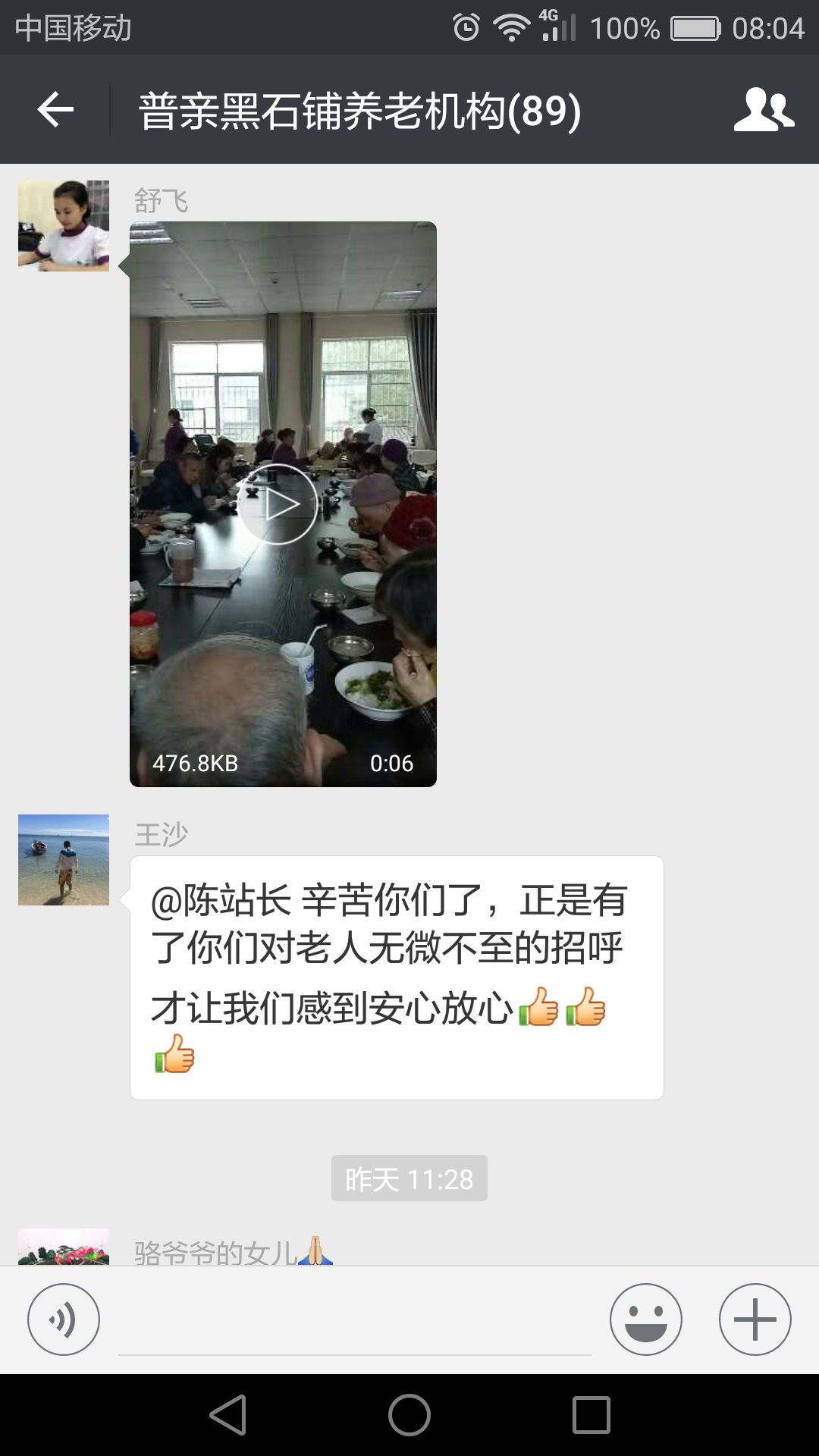This screenshot has width=819, height=1456.
Task: Tap the system home button
Action: click(x=409, y=1415)
